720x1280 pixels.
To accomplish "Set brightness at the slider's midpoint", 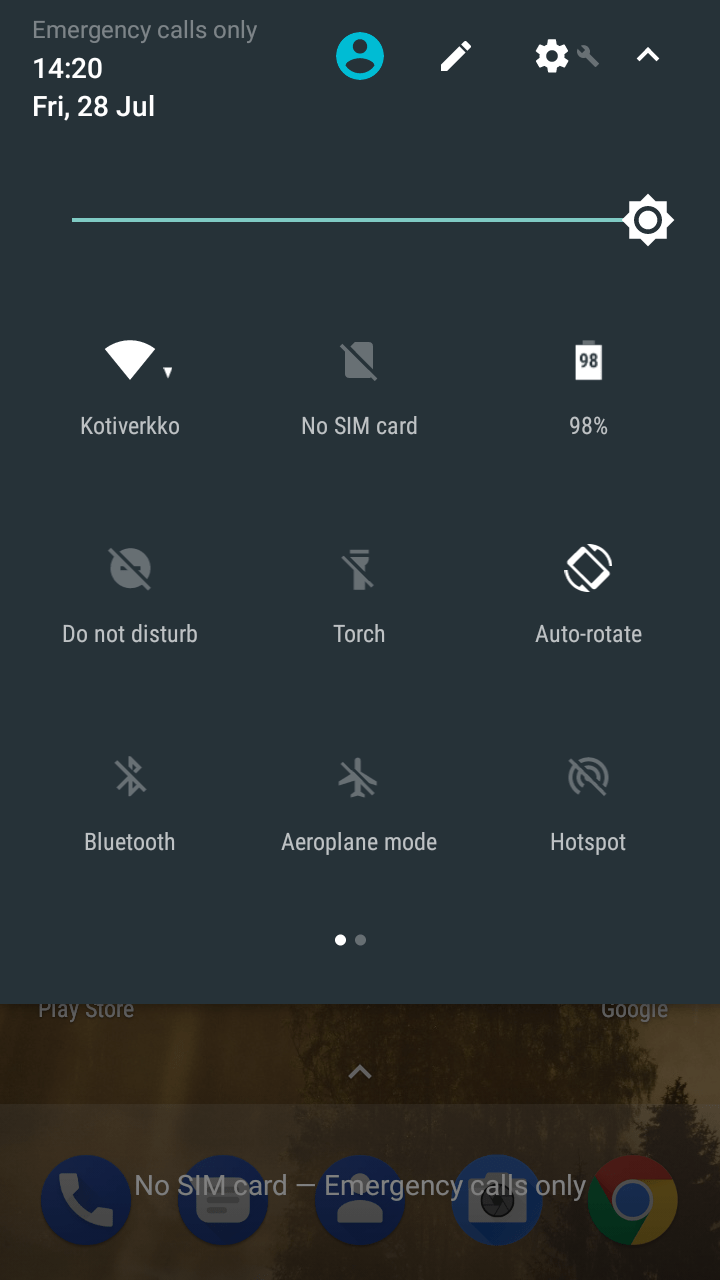I will coord(360,220).
